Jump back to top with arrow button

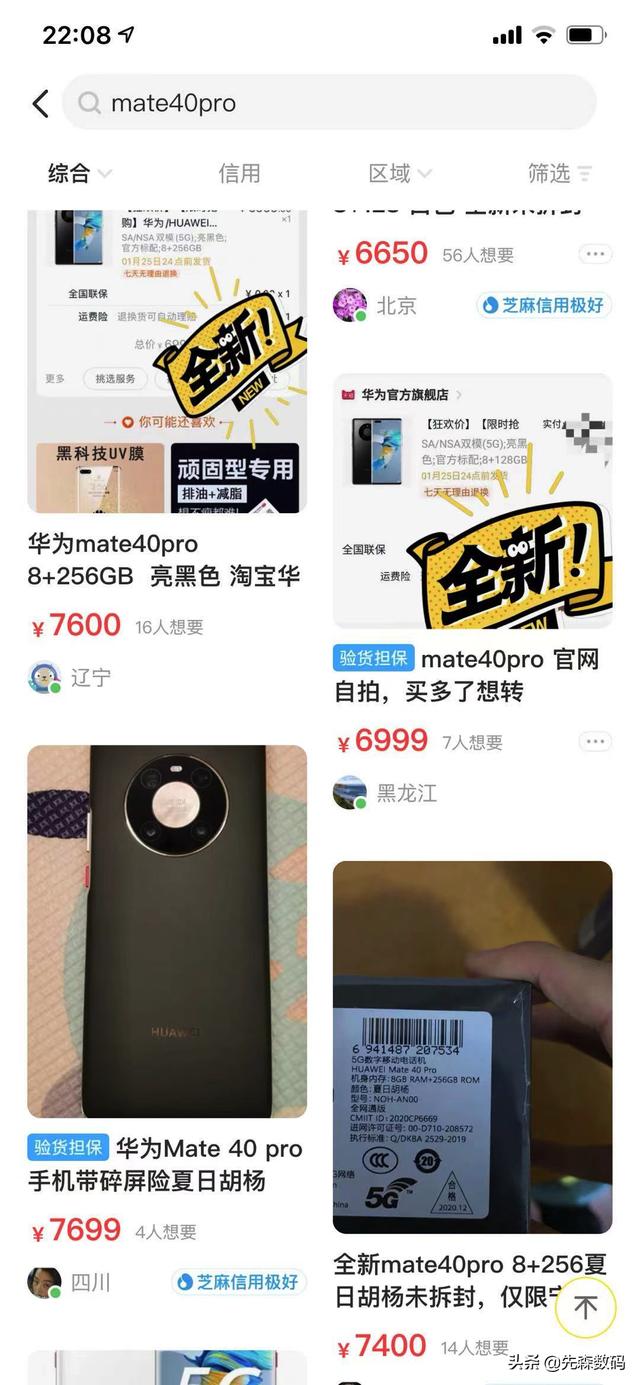click(x=586, y=1307)
